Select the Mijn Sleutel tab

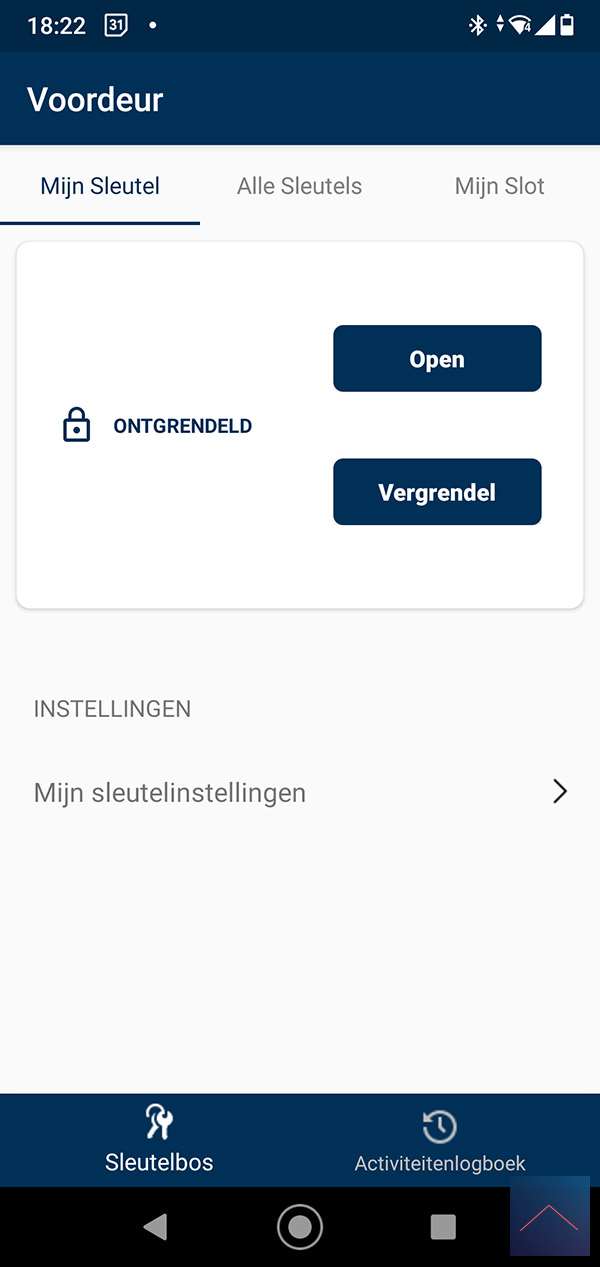100,186
